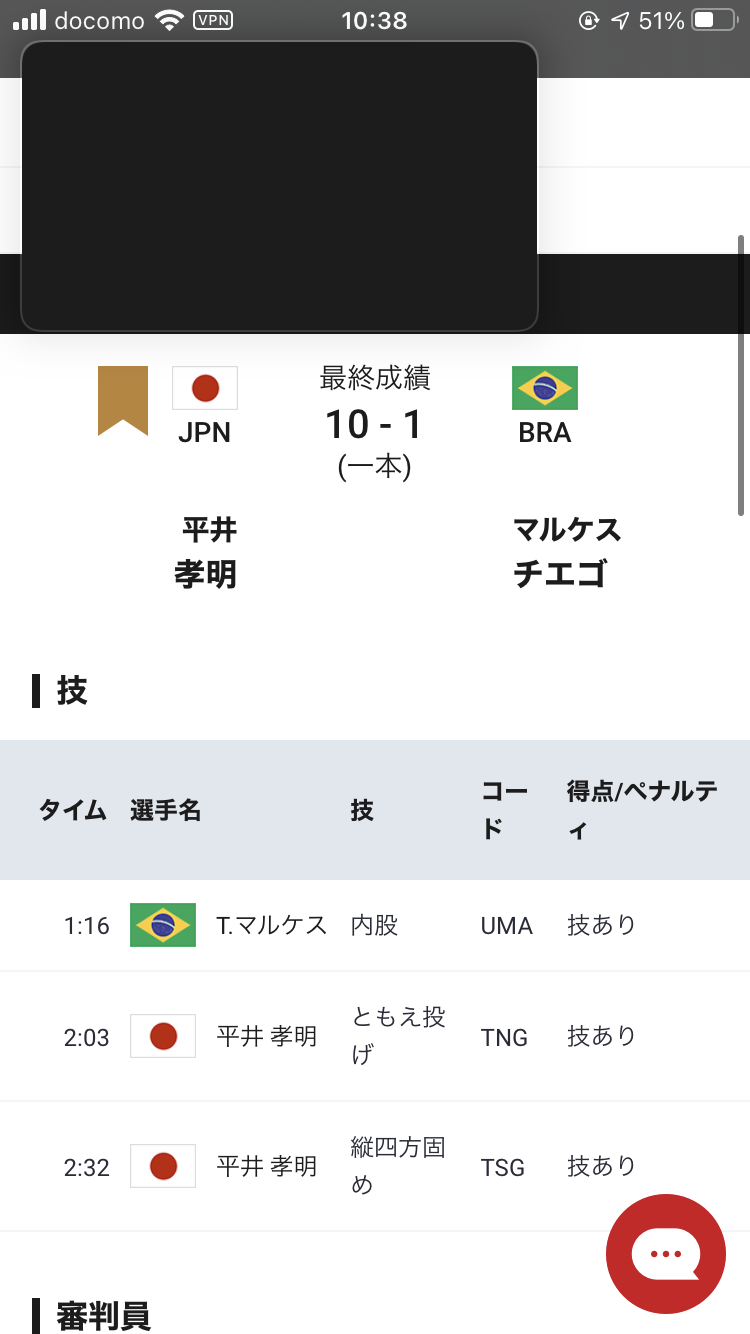Open the red chat bubble button
The width and height of the screenshot is (750, 1334).
point(666,1253)
